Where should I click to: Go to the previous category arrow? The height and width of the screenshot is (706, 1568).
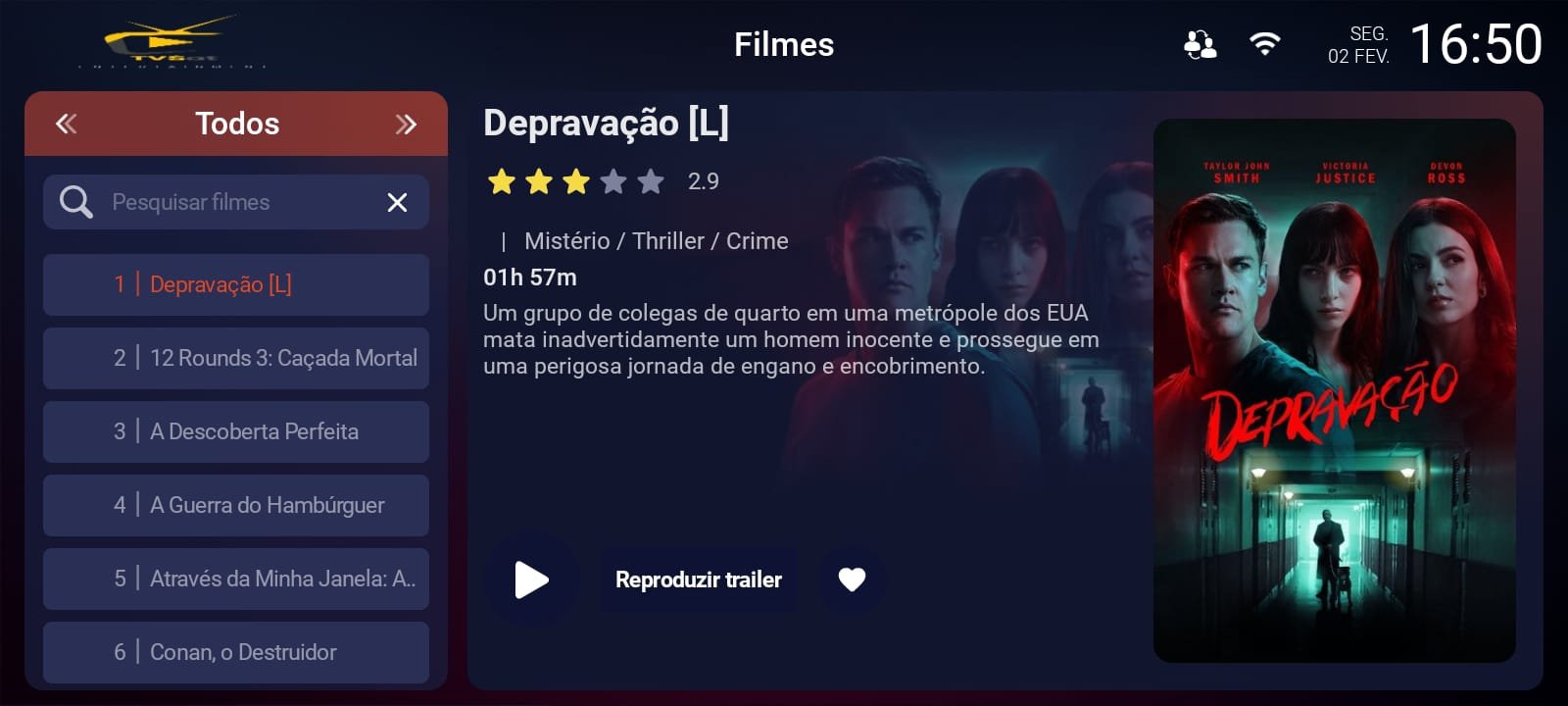pos(67,124)
